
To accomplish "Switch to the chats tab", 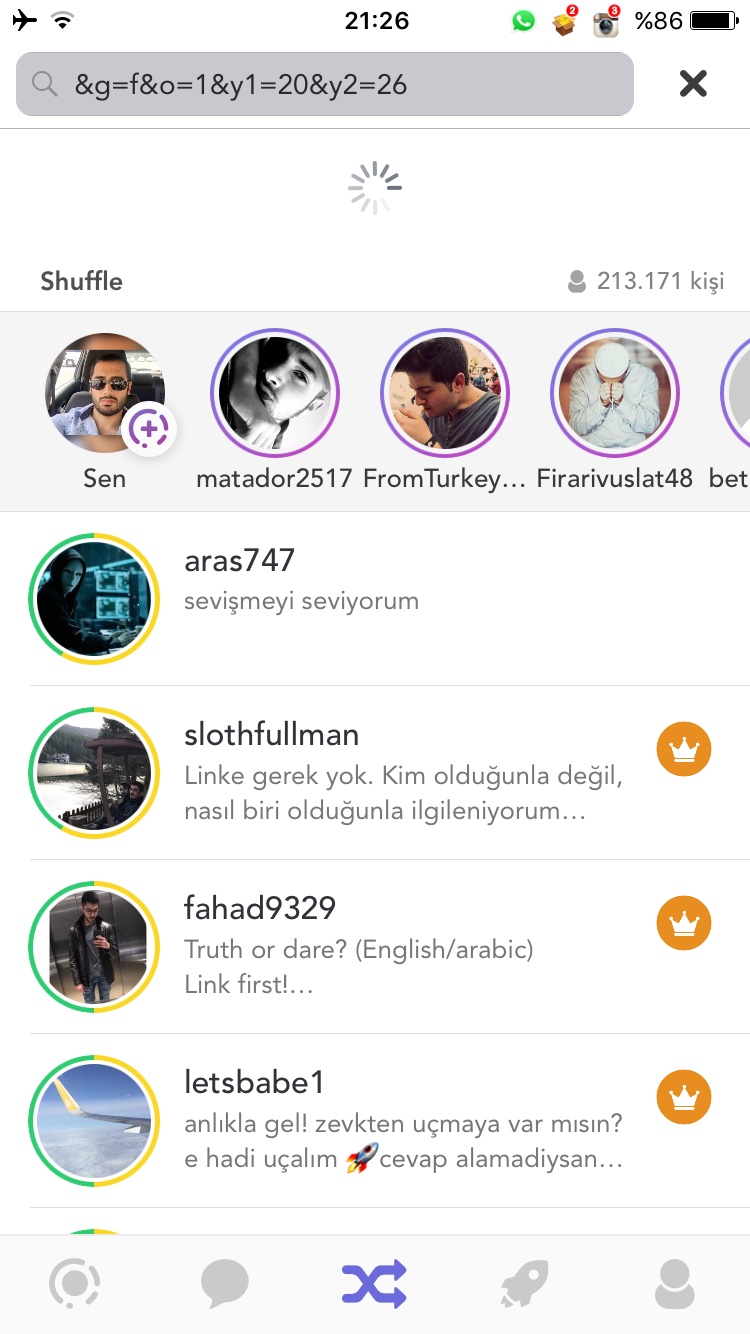I will point(225,1284).
